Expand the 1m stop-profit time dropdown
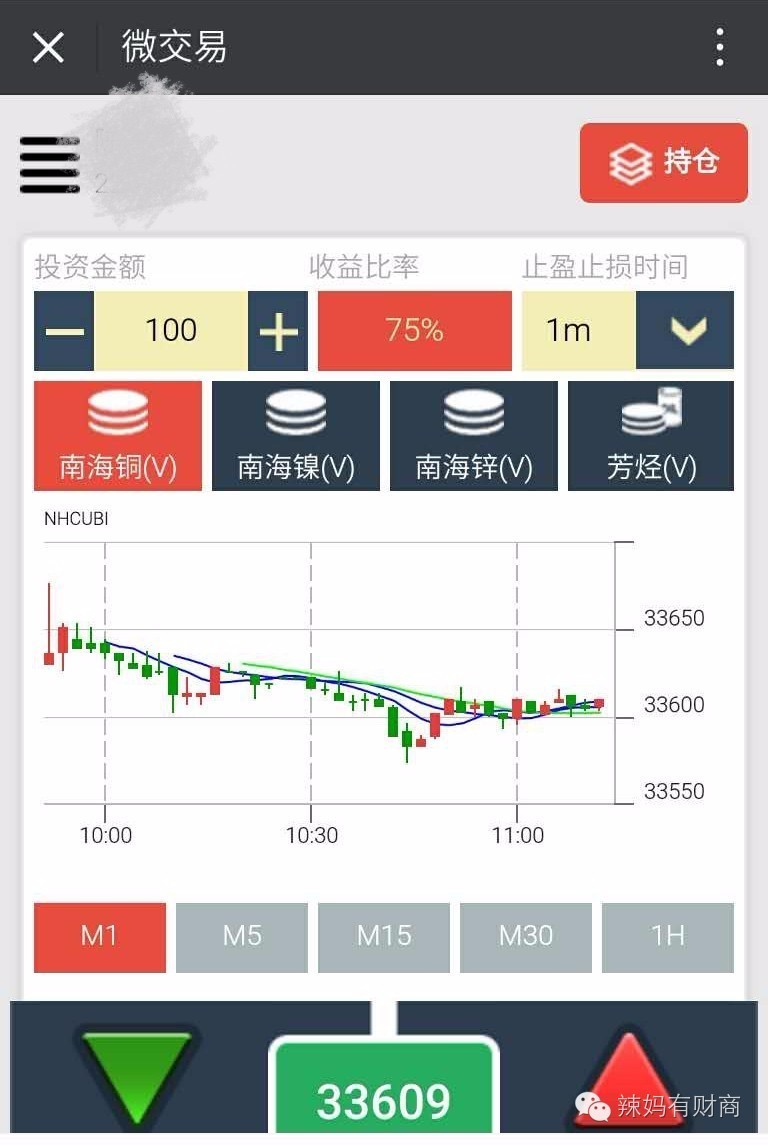The height and width of the screenshot is (1145, 768). coord(686,330)
